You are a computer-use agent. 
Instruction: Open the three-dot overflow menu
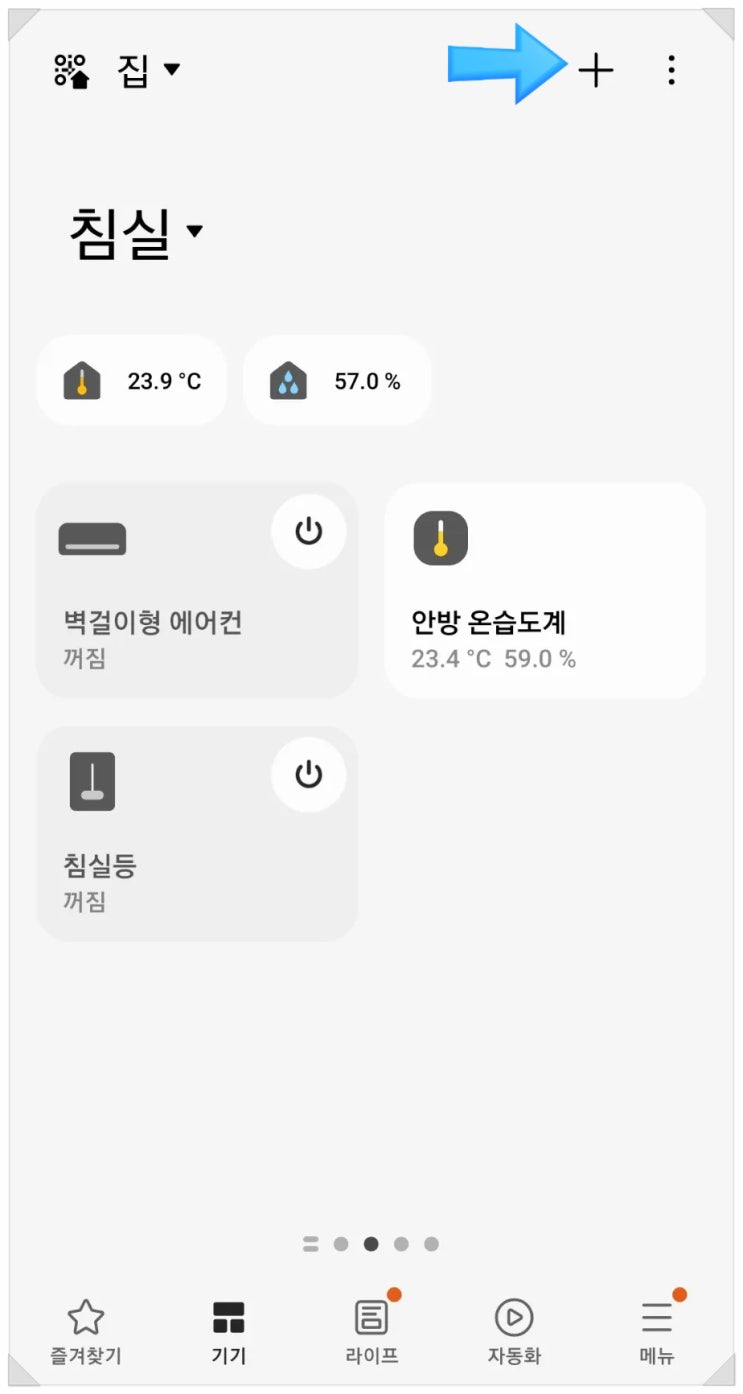click(x=671, y=70)
